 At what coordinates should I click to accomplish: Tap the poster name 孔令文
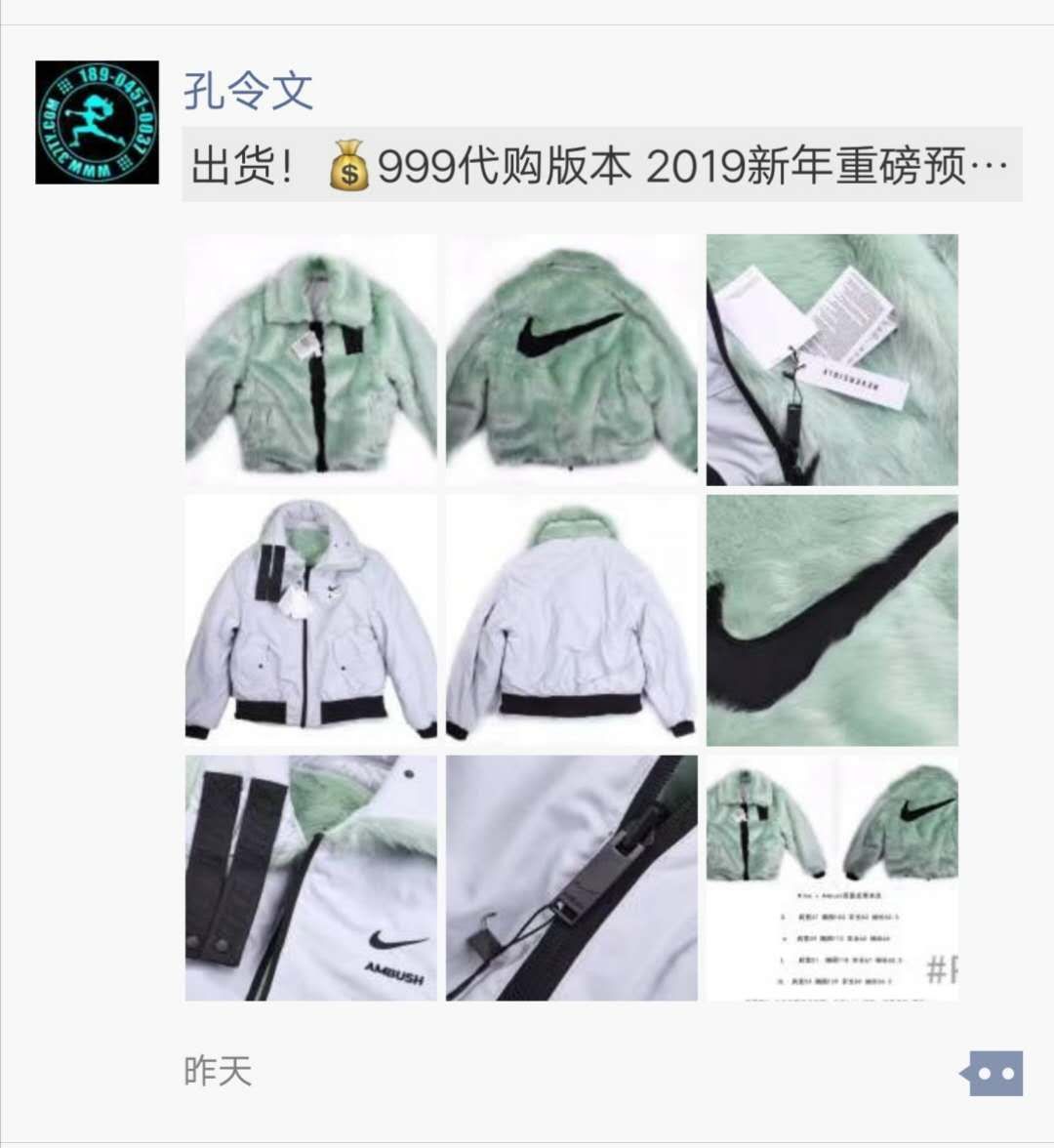click(248, 92)
